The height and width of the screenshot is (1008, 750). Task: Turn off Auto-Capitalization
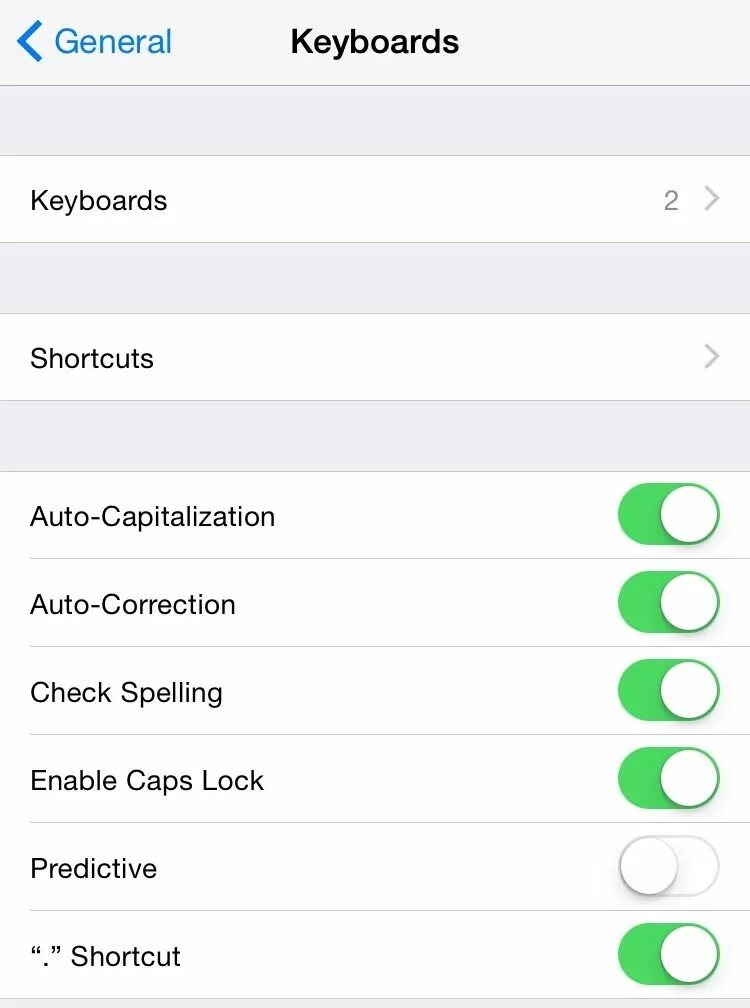[668, 516]
